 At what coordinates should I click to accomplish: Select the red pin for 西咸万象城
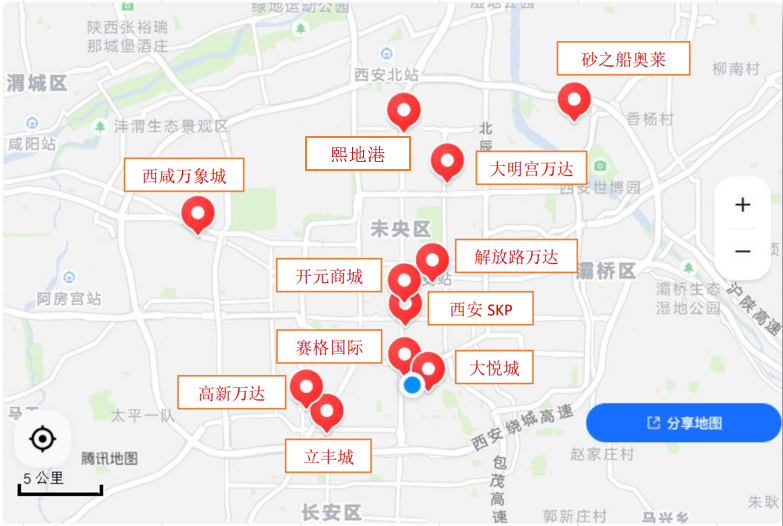pyautogui.click(x=198, y=212)
